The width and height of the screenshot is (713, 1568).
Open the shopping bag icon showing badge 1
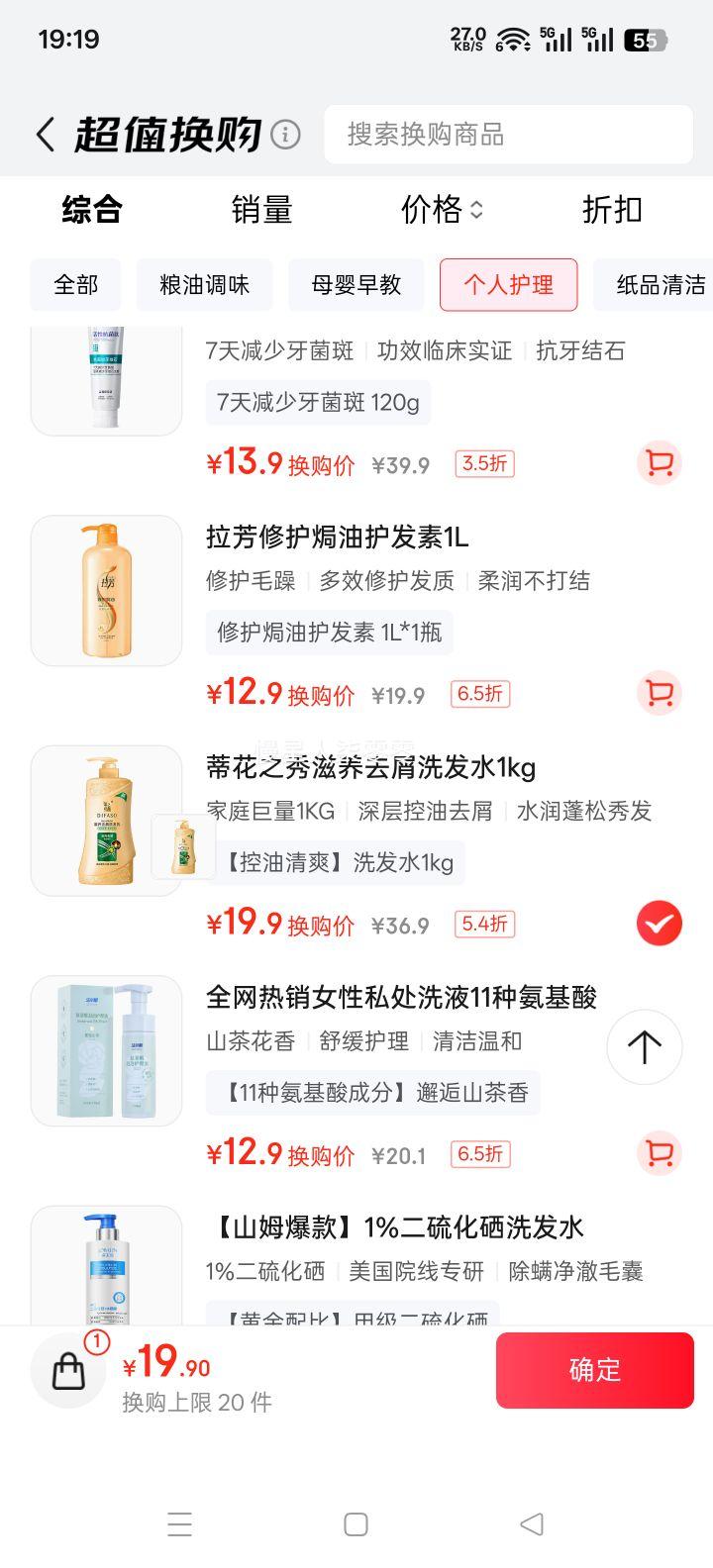(x=67, y=1370)
